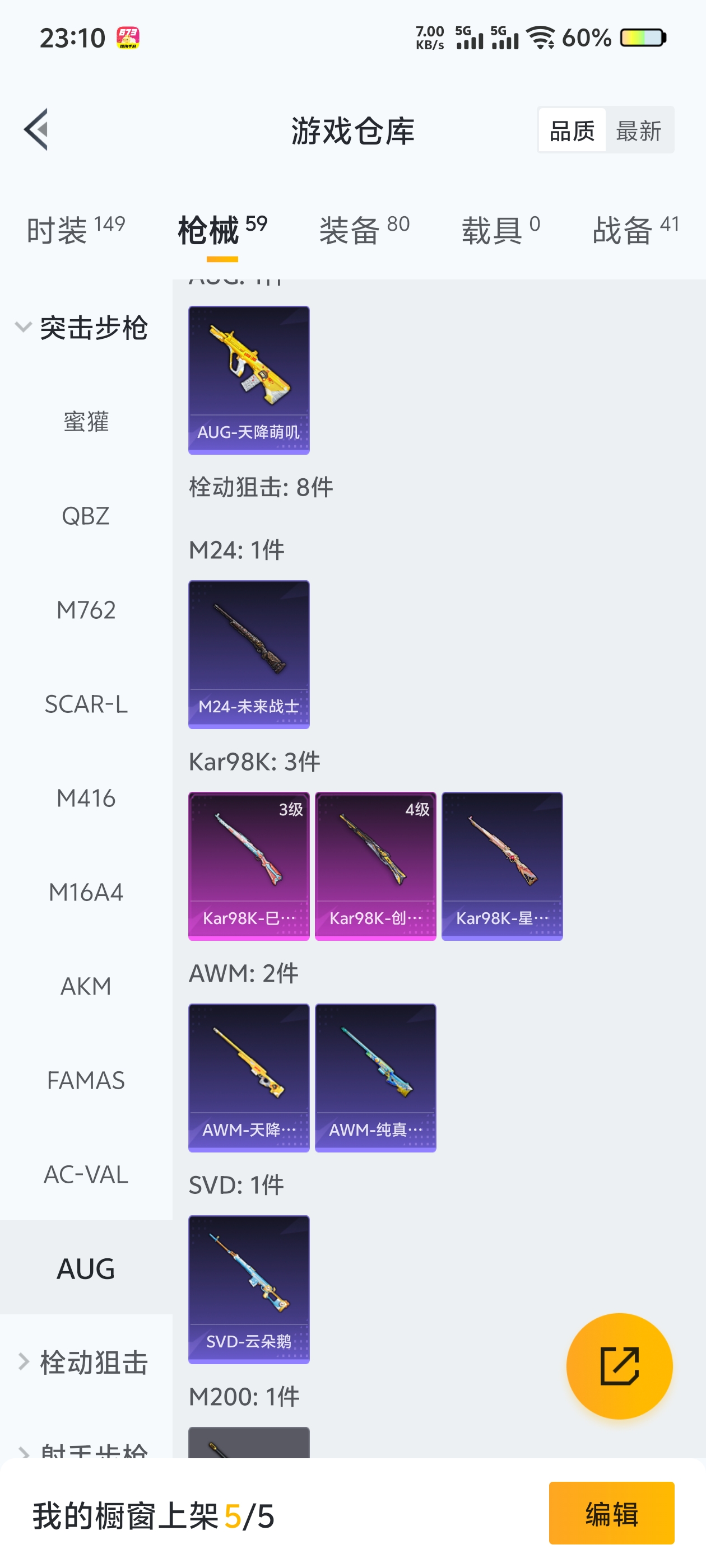Select SCAR-L in the weapon list

tap(86, 704)
